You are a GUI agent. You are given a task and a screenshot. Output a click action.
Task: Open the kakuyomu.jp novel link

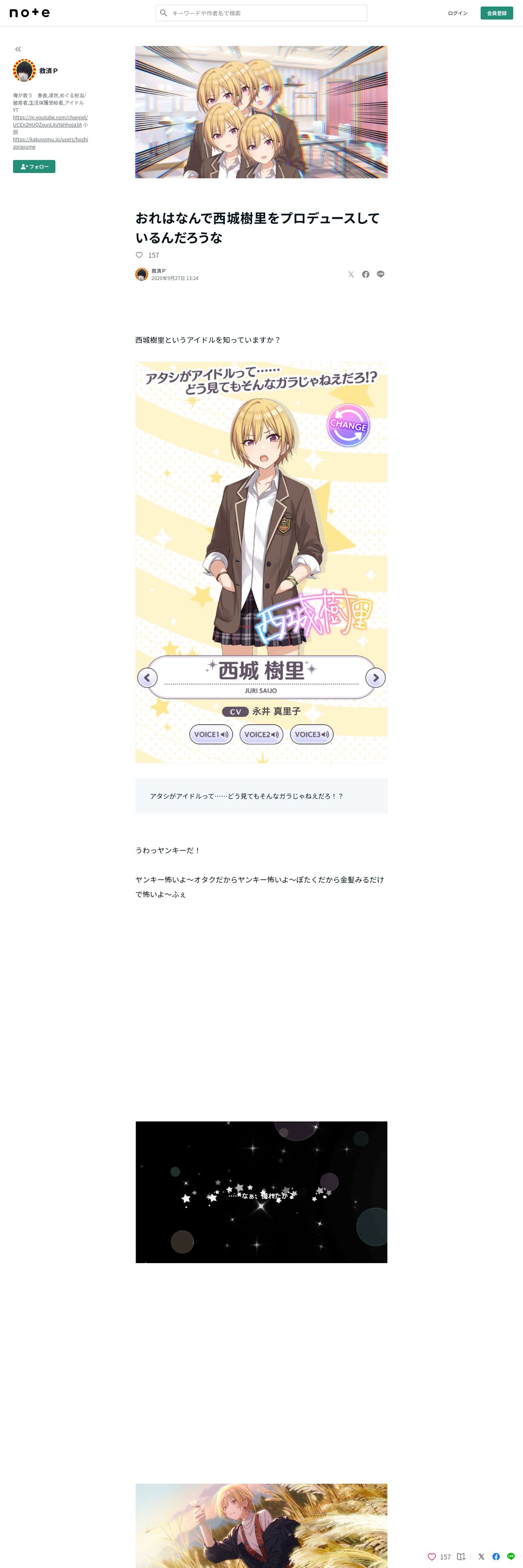(x=50, y=142)
